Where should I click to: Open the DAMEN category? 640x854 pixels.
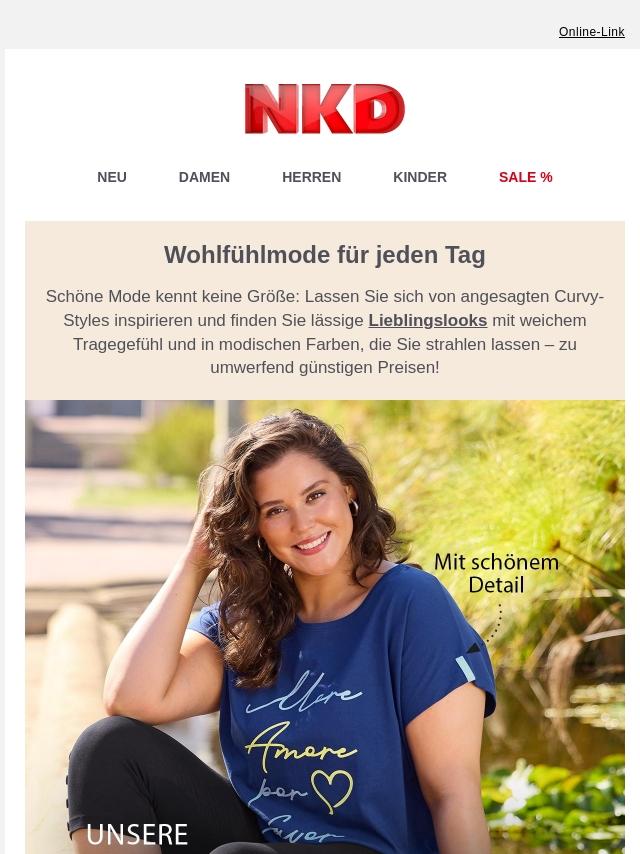pyautogui.click(x=204, y=177)
